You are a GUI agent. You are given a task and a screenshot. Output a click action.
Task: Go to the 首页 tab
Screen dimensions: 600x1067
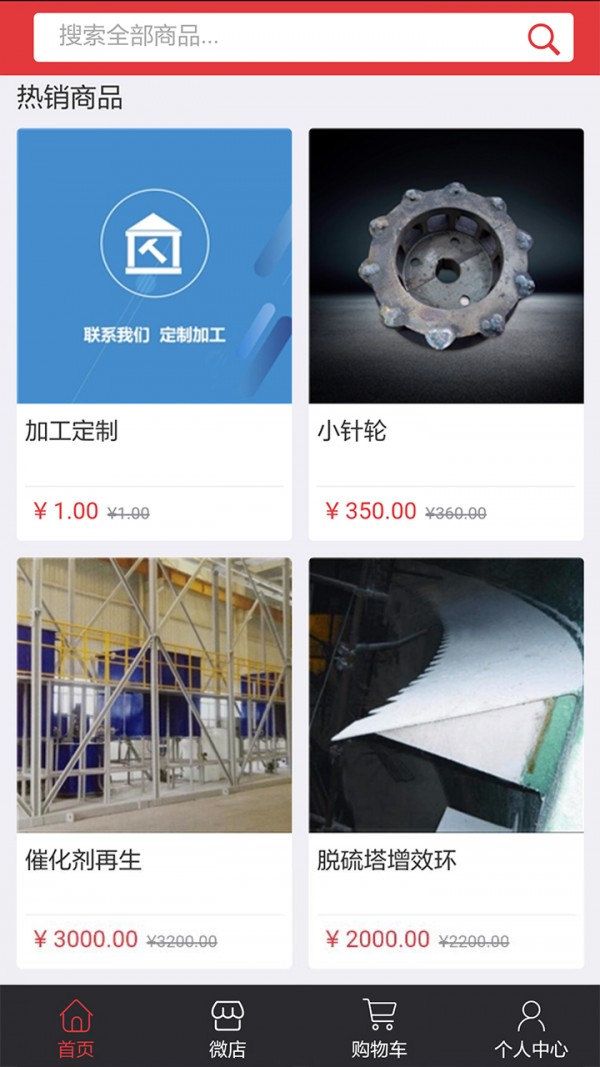75,1028
